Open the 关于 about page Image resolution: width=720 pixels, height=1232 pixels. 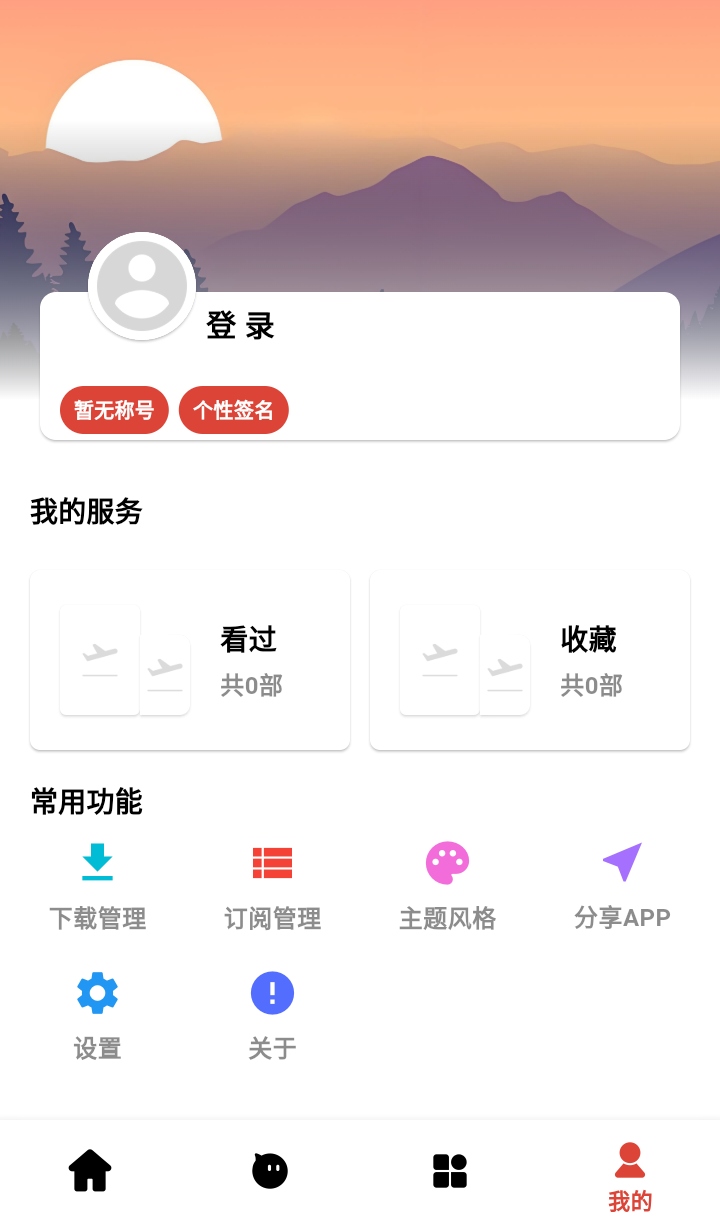272,1015
